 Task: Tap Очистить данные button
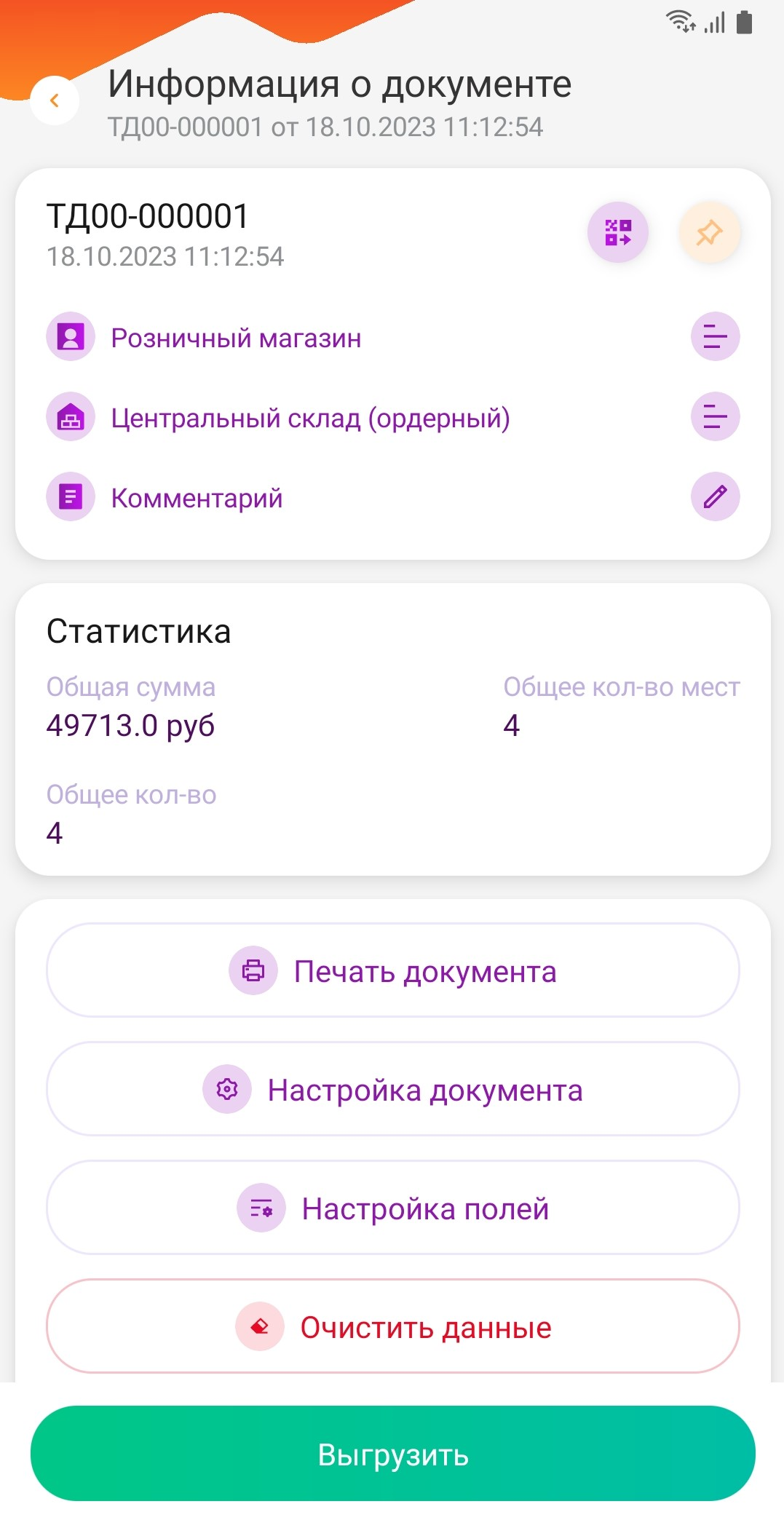[393, 1326]
